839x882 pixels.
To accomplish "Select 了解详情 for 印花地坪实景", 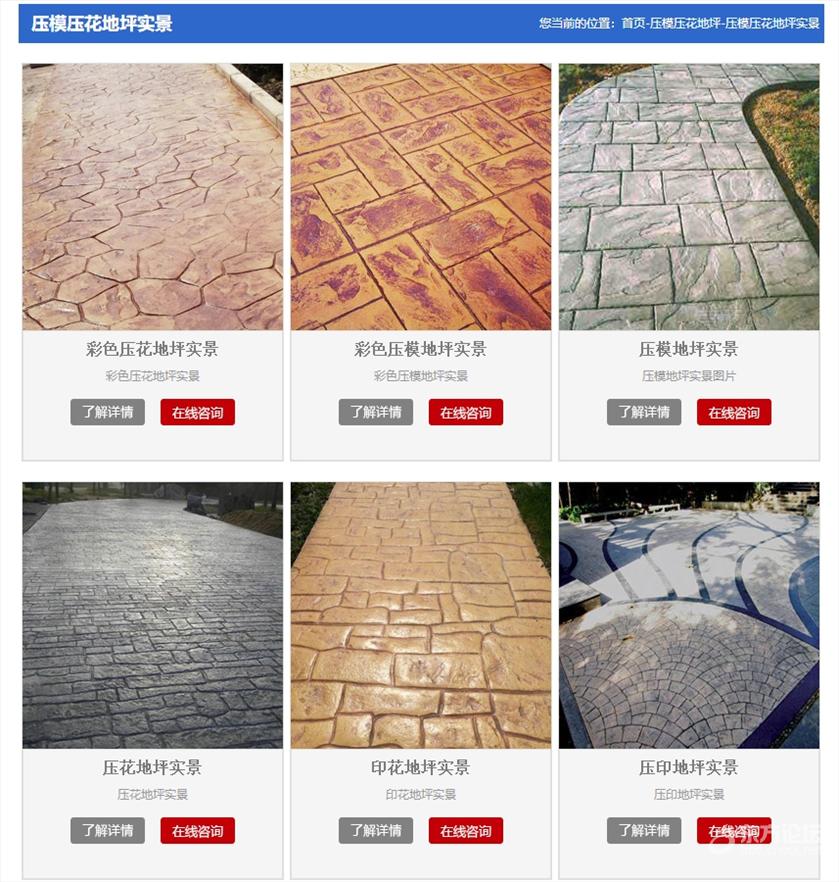I will click(x=376, y=830).
